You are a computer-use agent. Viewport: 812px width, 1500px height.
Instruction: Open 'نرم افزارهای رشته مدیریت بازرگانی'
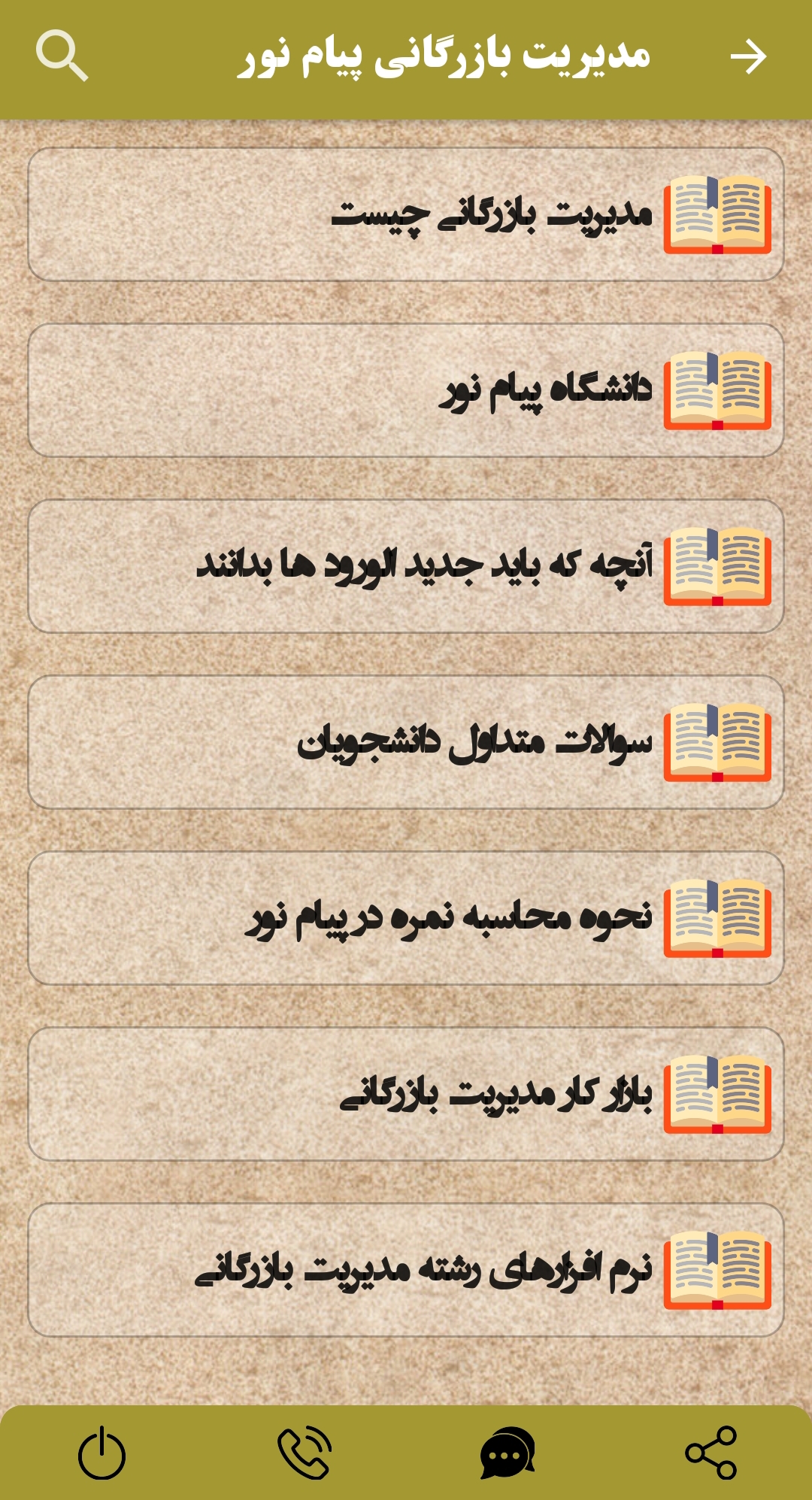pos(406,1270)
